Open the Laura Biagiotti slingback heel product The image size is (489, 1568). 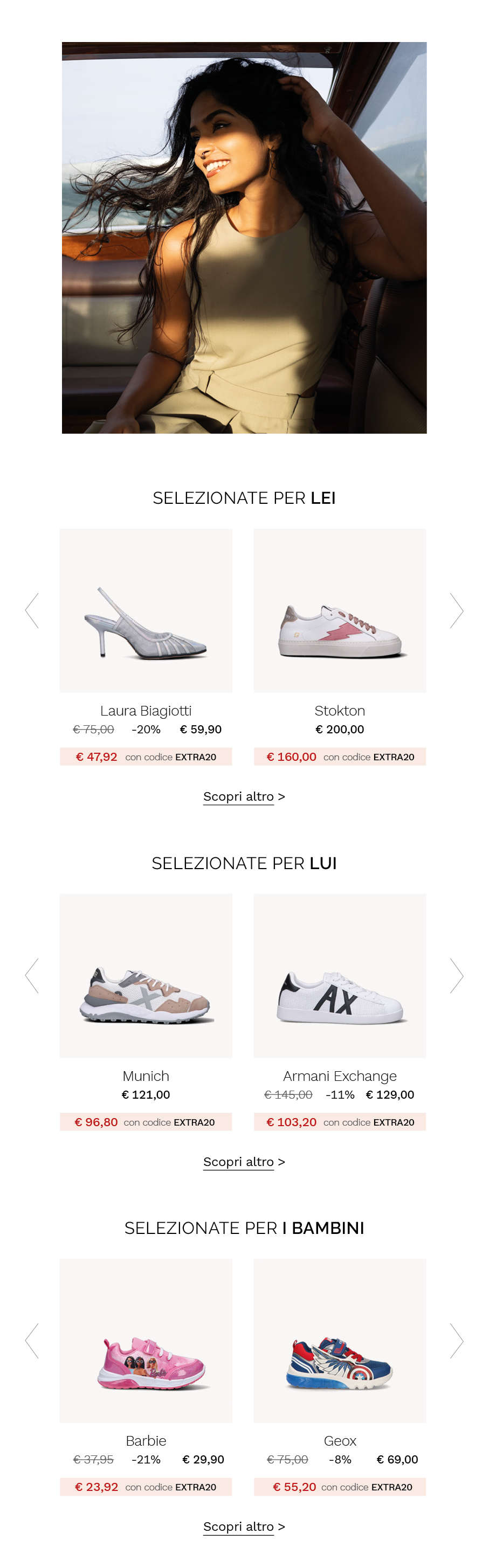(146, 610)
